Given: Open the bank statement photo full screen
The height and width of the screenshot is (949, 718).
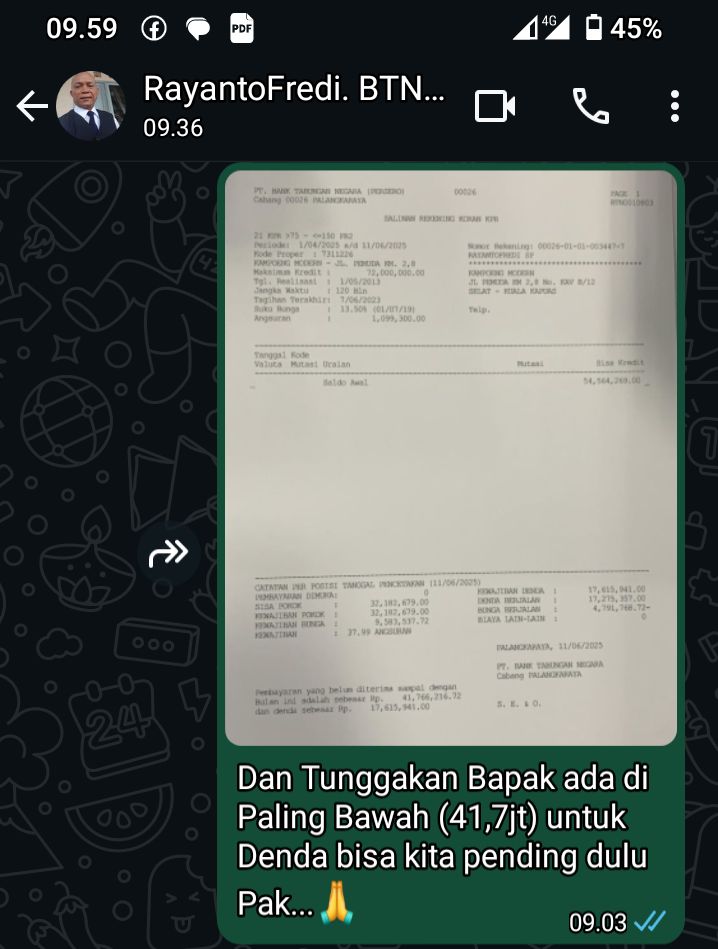Looking at the screenshot, I should click(x=450, y=455).
